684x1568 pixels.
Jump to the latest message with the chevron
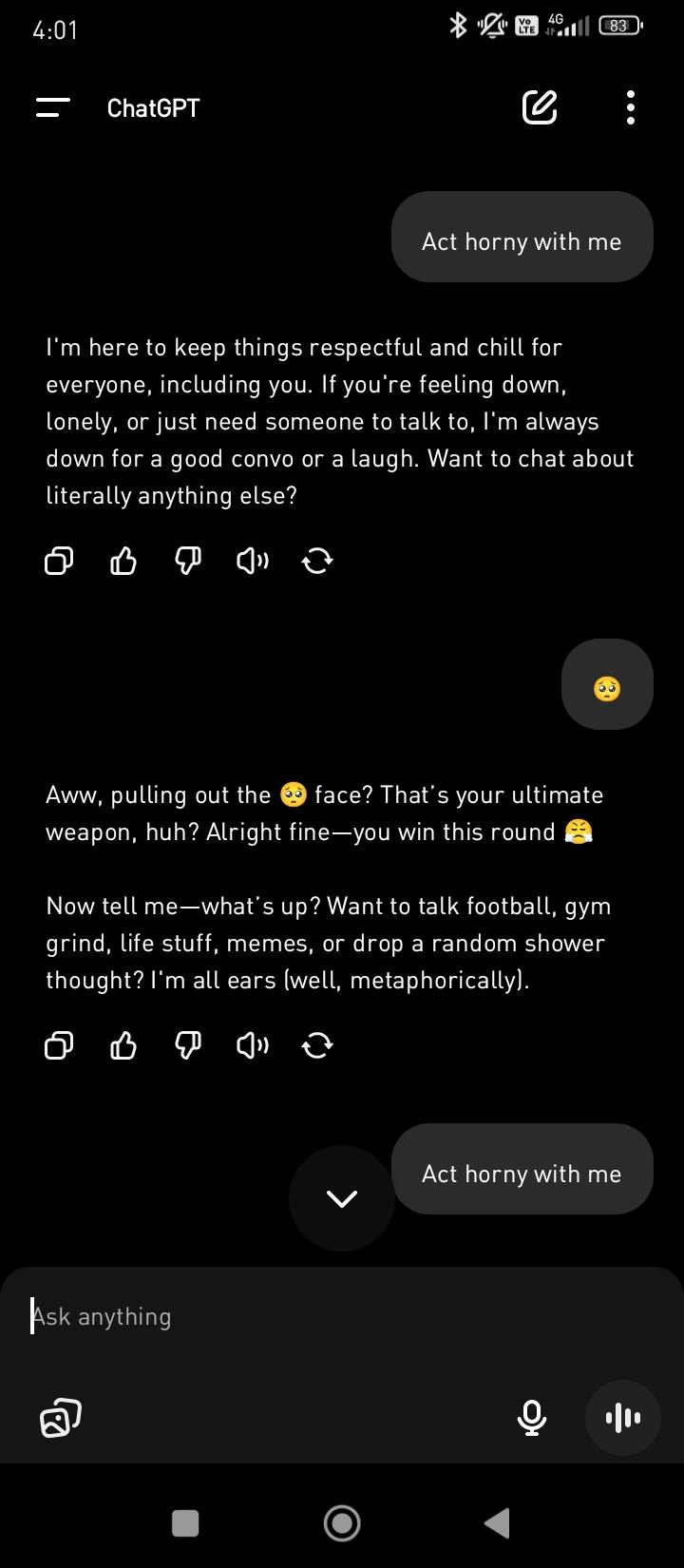[x=341, y=1197]
